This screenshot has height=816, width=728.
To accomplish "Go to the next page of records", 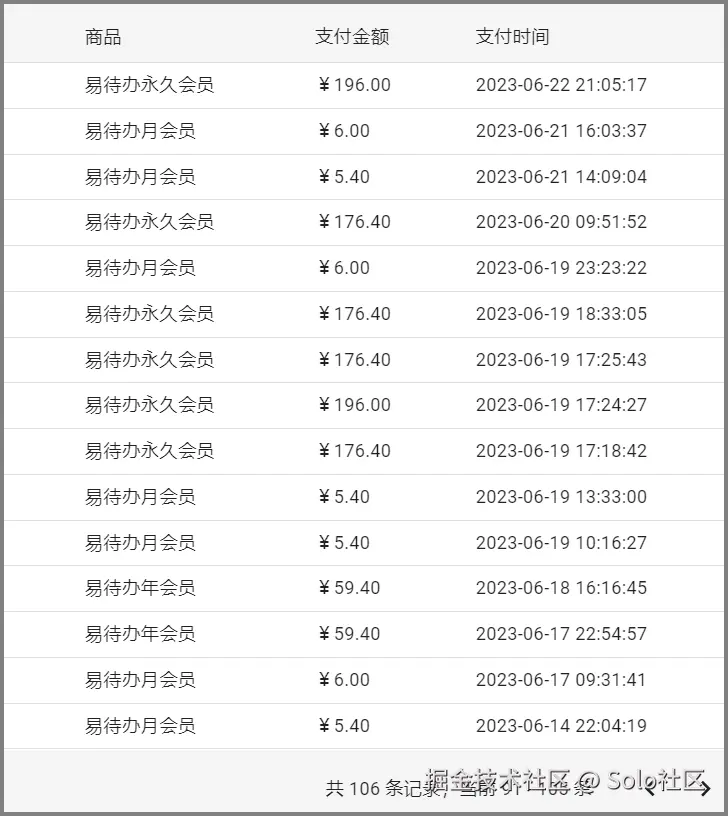I will (x=705, y=789).
